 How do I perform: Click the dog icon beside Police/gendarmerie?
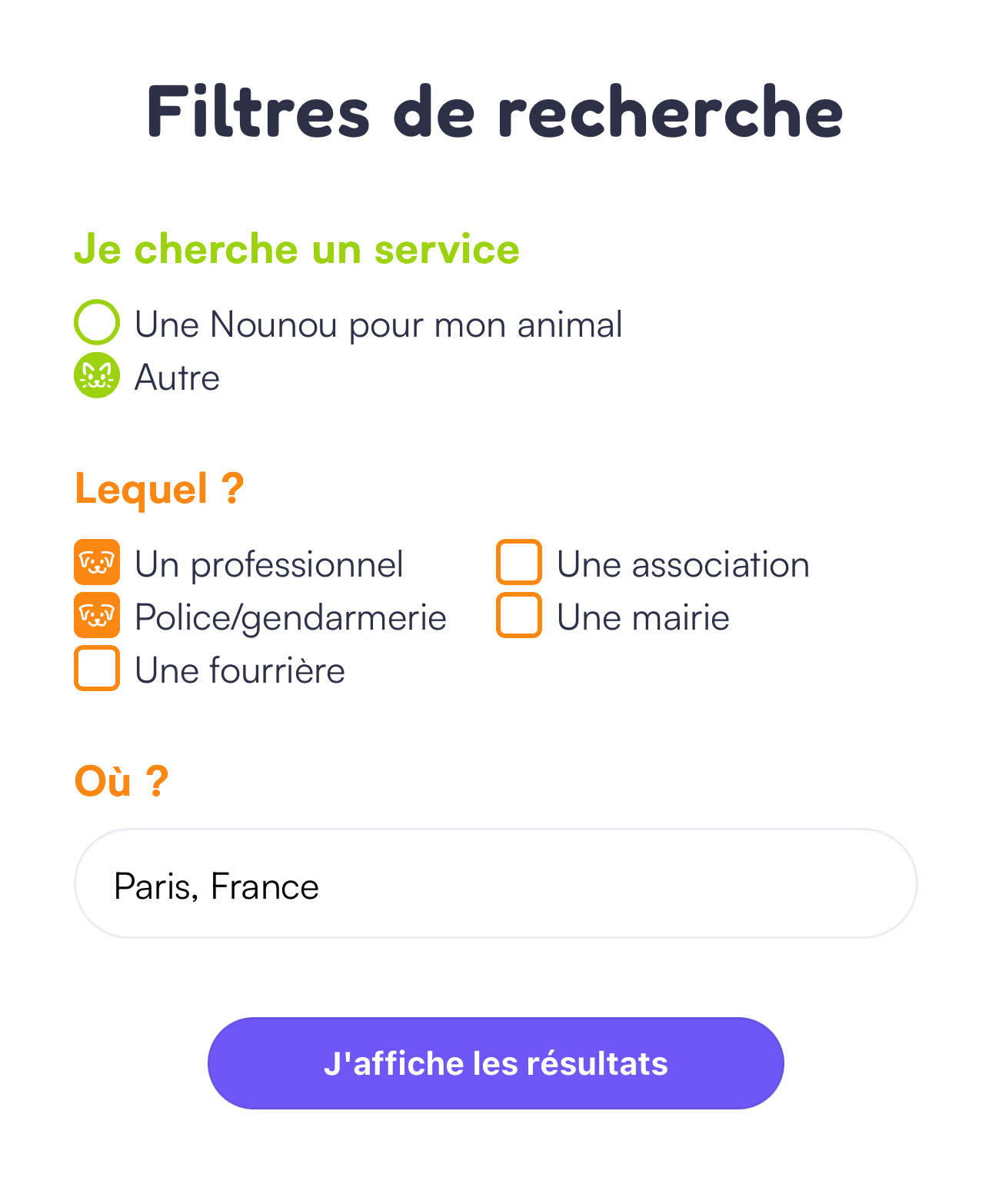click(x=96, y=616)
